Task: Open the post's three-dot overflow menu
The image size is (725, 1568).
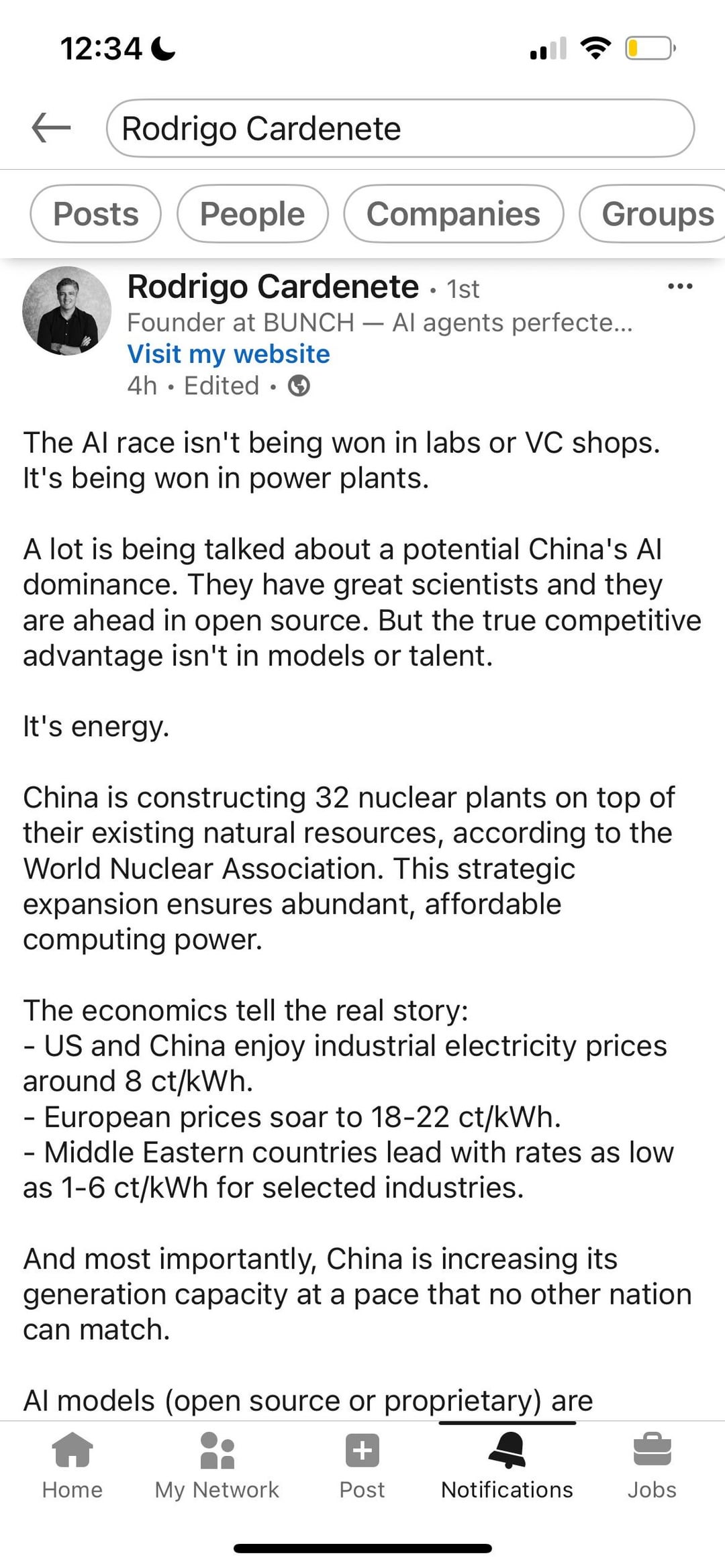Action: coord(680,286)
